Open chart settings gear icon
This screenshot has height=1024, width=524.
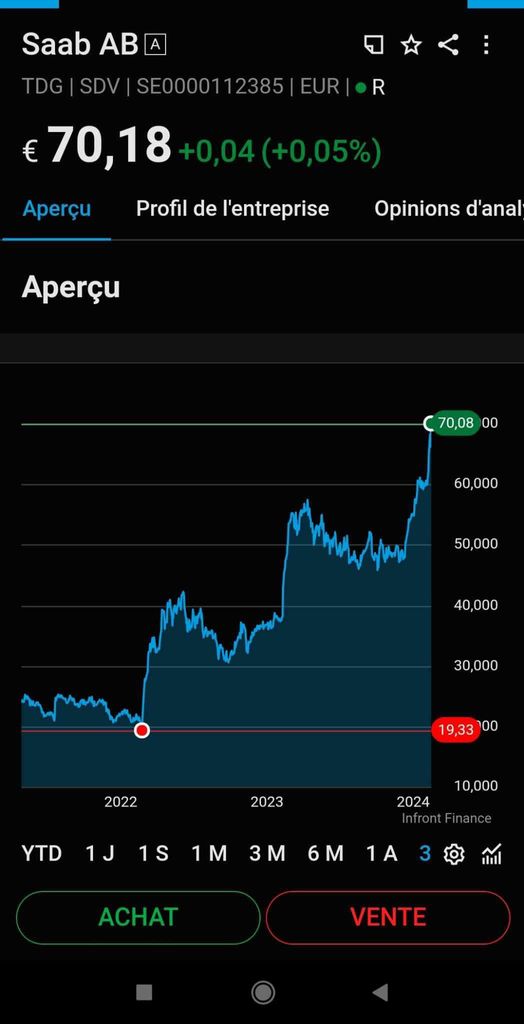click(454, 854)
